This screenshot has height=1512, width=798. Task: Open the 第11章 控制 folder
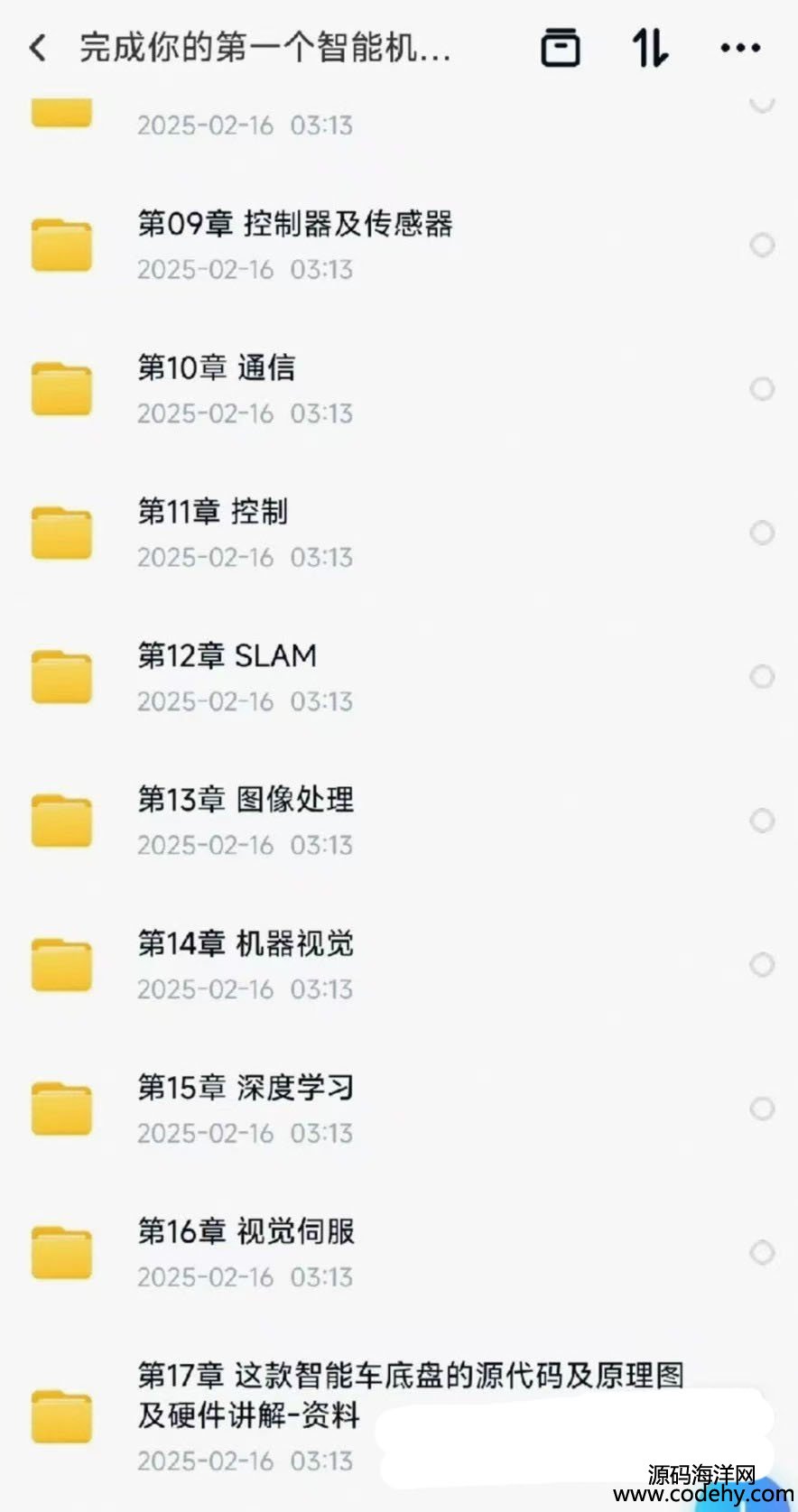(213, 512)
